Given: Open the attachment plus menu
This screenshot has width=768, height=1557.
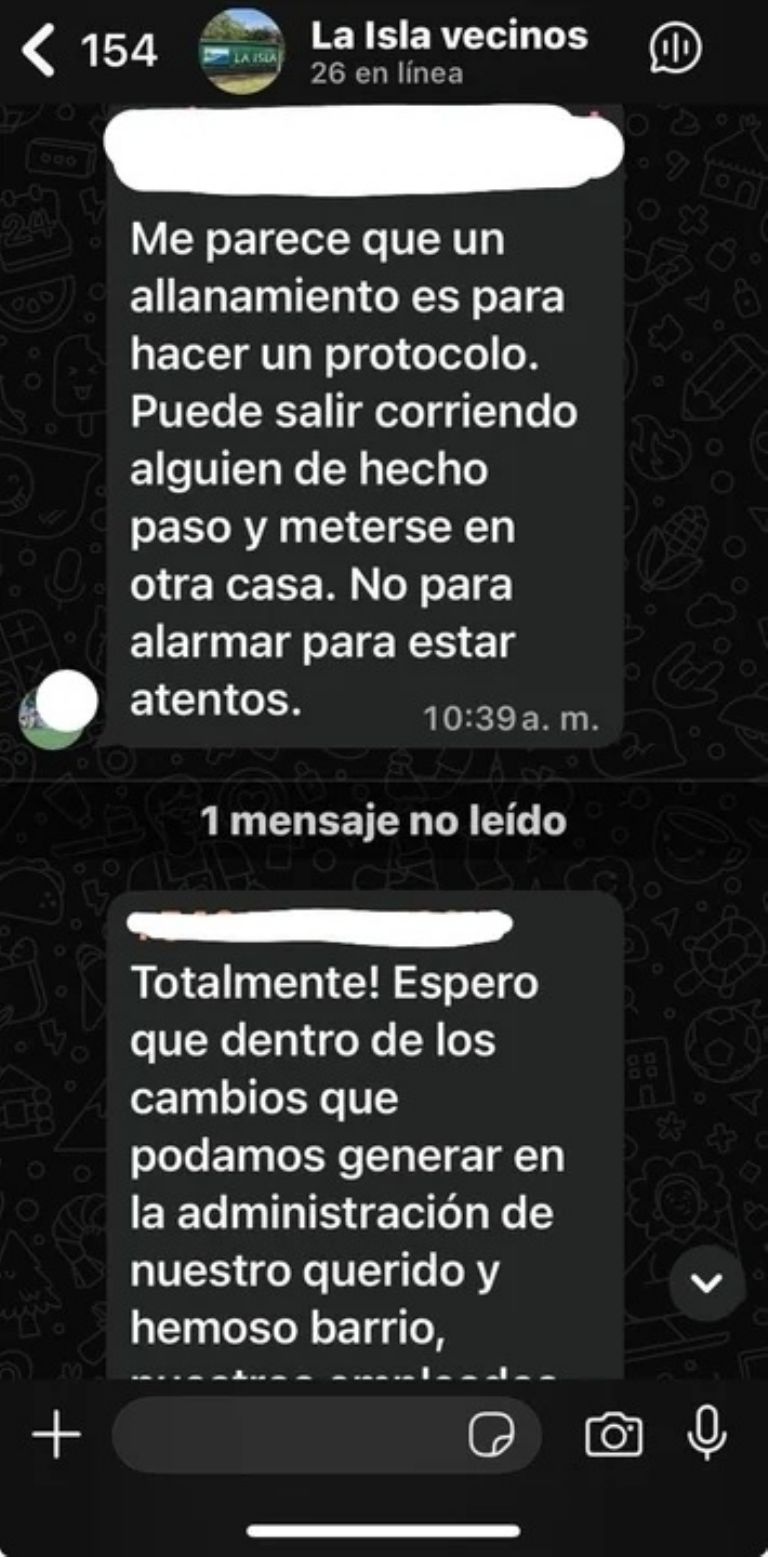Looking at the screenshot, I should (56, 1436).
